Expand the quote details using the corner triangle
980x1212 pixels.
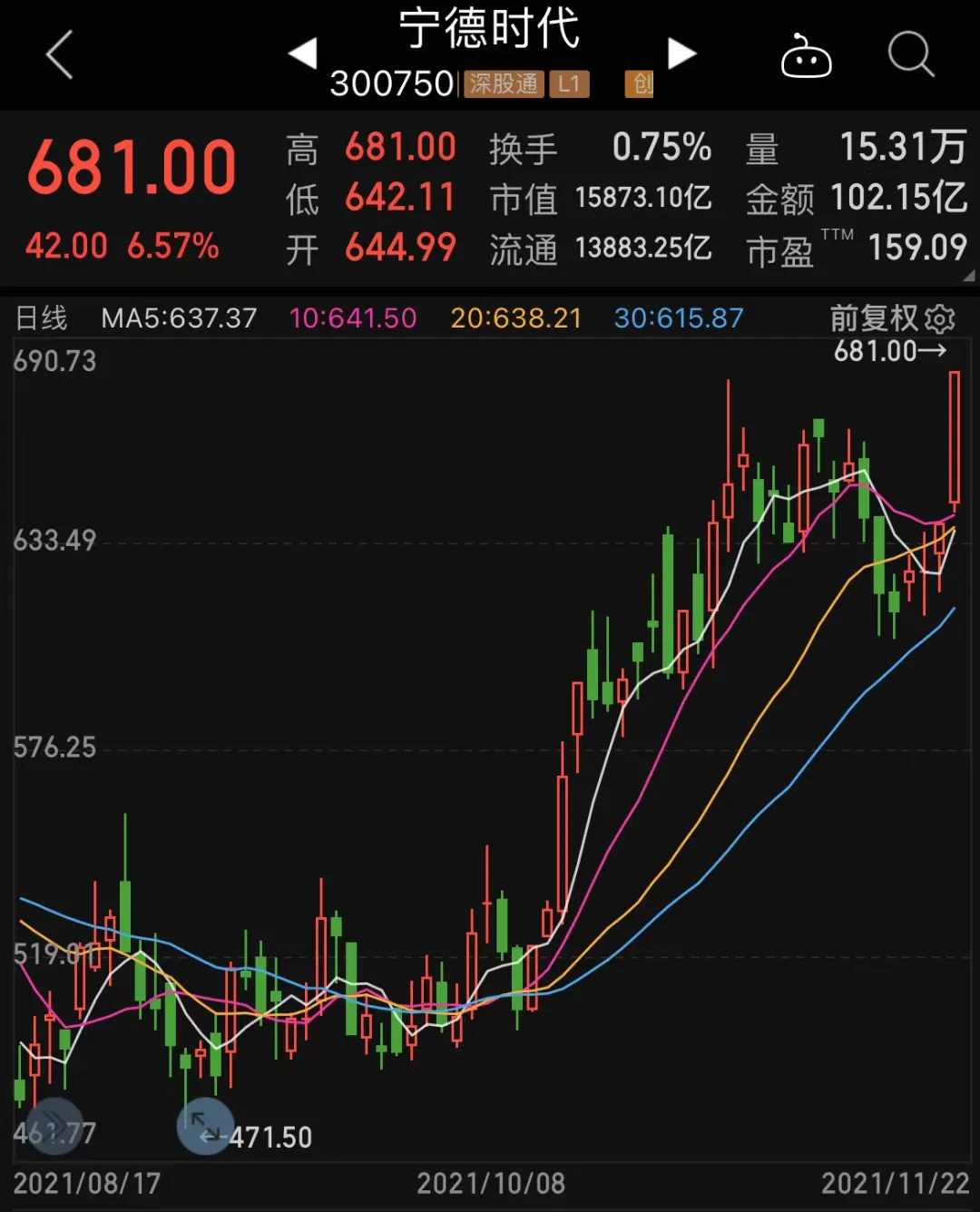click(x=968, y=276)
